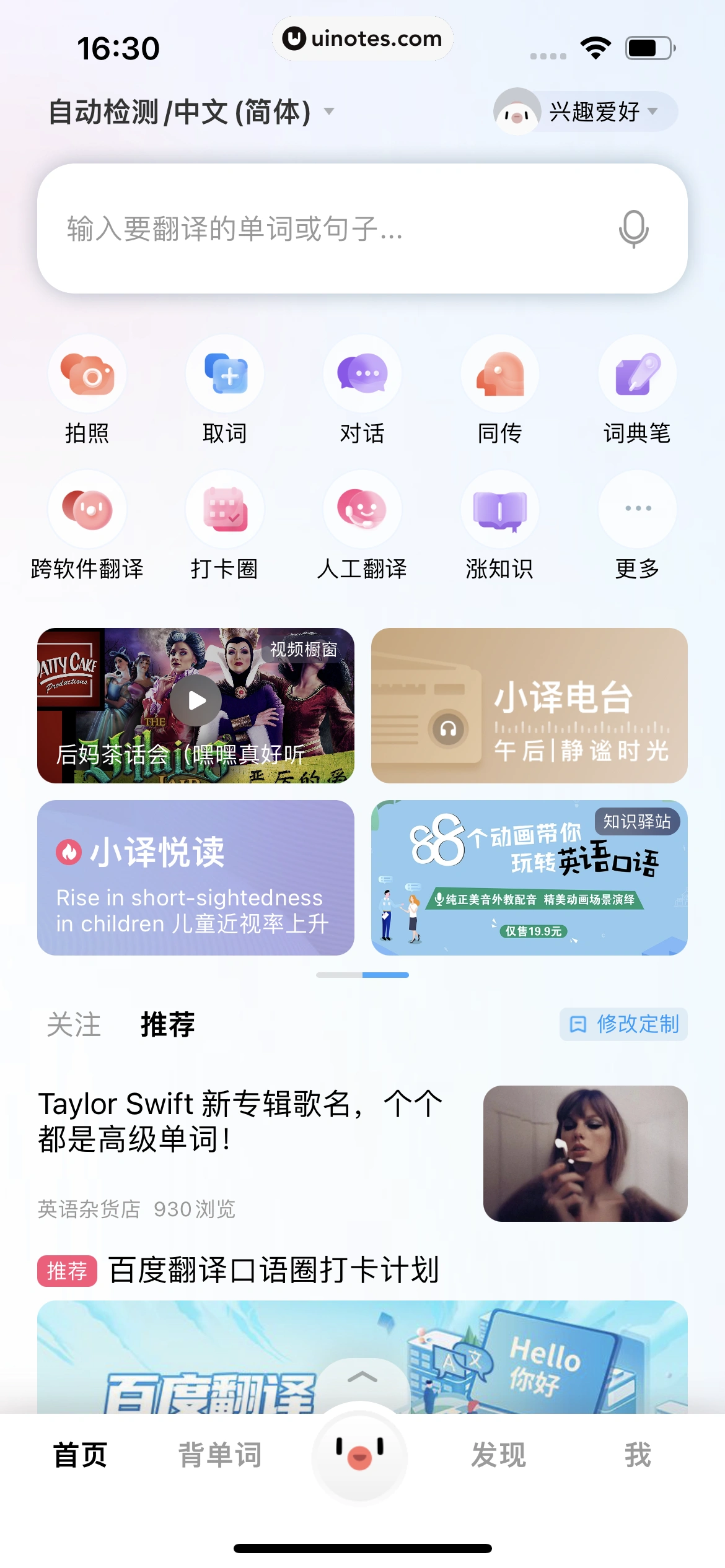Switch to the 关注 feed tab
This screenshot has width=725, height=1568.
pos(72,1025)
